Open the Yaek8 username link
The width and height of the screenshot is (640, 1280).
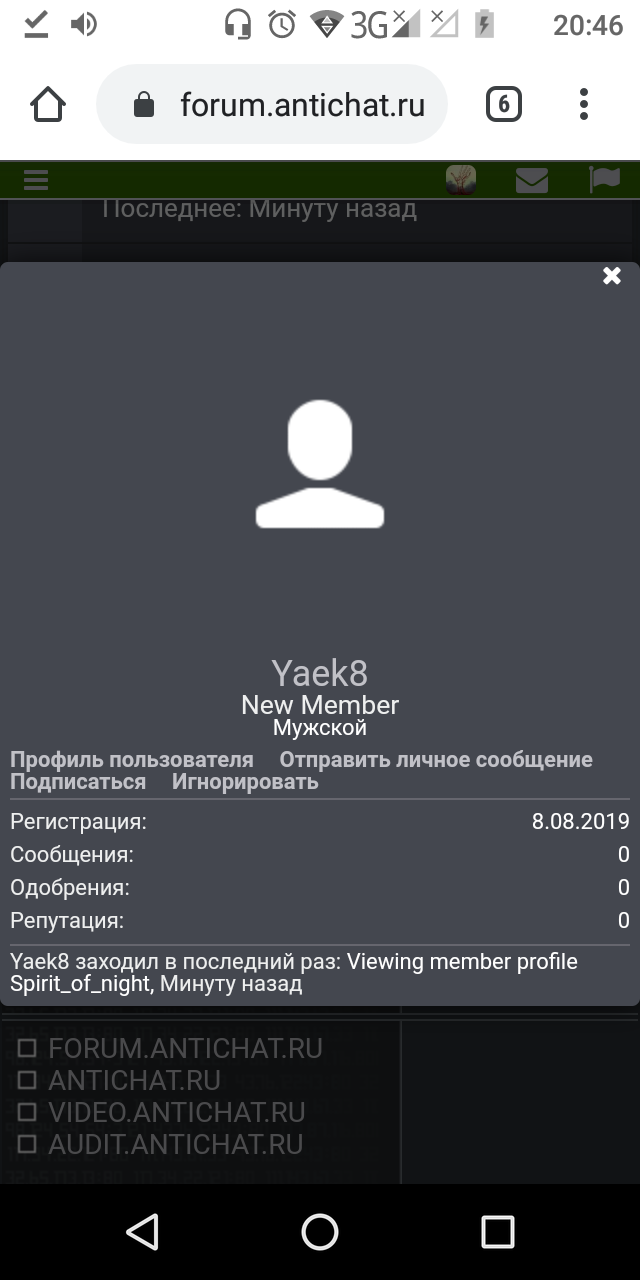[320, 673]
